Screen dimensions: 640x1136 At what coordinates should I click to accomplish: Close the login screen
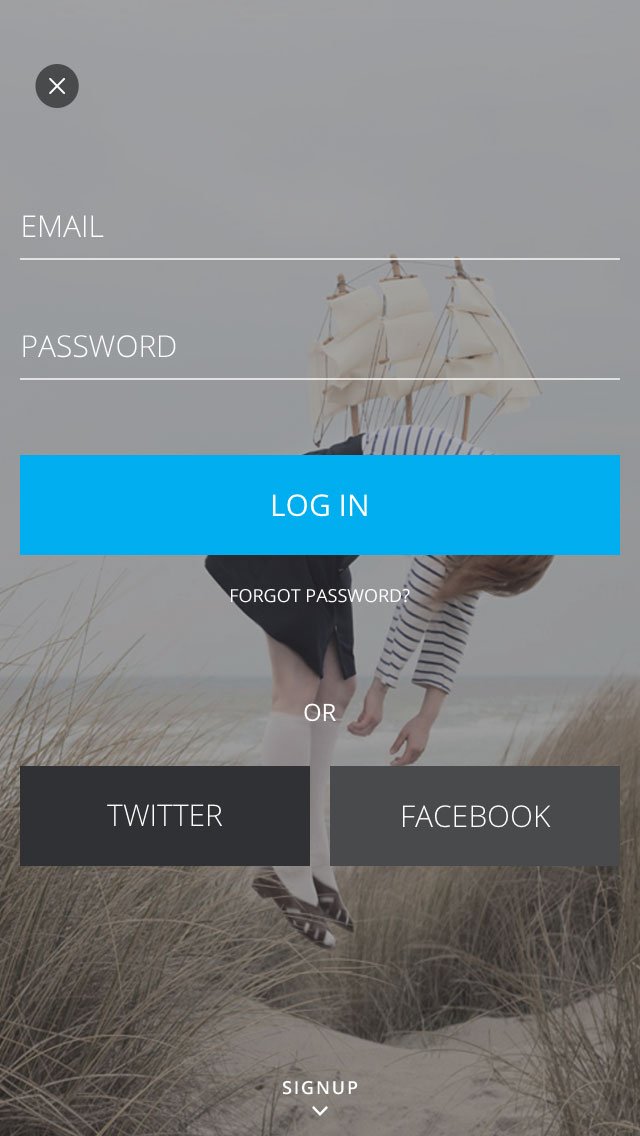57,86
